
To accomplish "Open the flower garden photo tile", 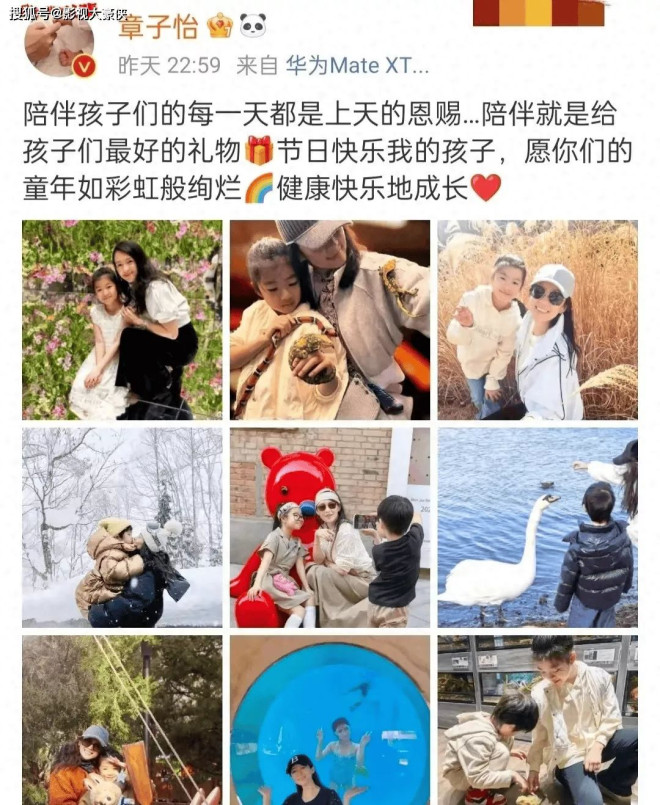I will [x=122, y=320].
